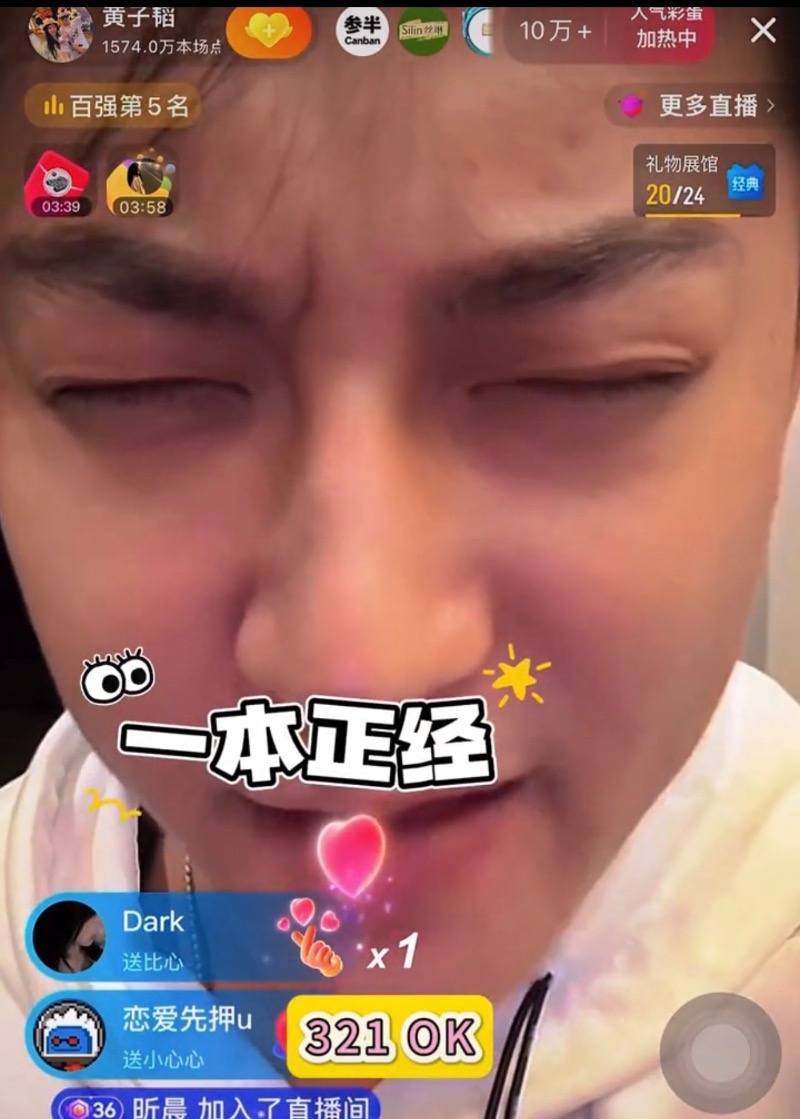
Task: View the 百强第5名 ranking
Action: (x=113, y=106)
